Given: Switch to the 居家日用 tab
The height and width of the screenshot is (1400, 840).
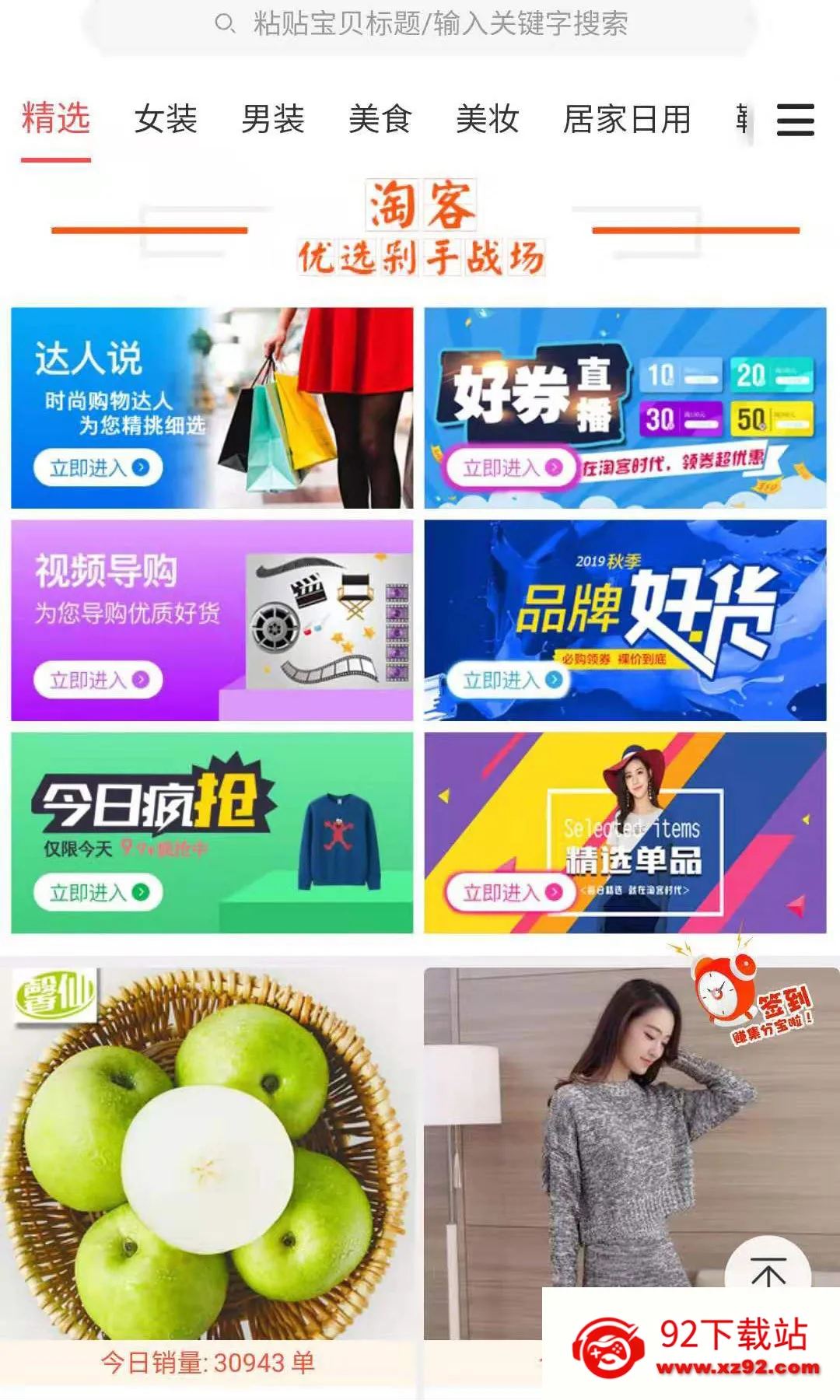Looking at the screenshot, I should click(x=627, y=120).
